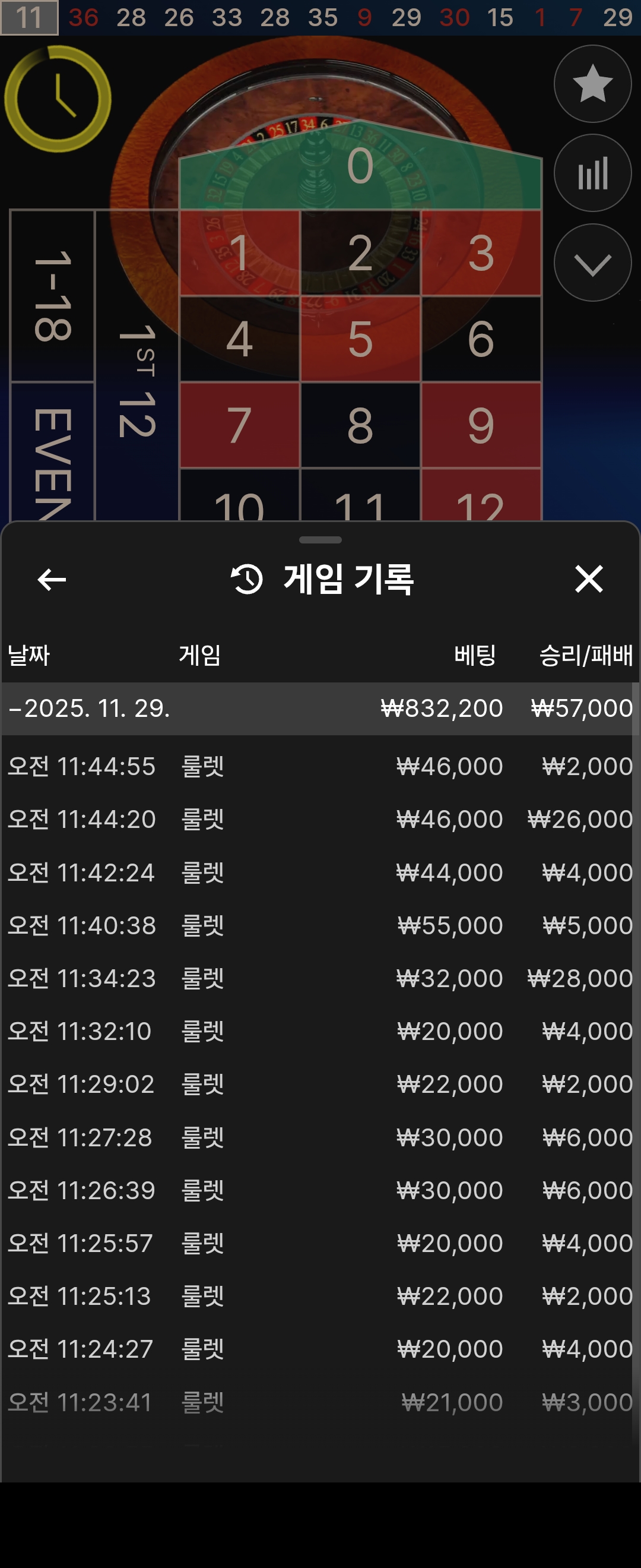Close the 게임 기록 panel

(x=589, y=579)
